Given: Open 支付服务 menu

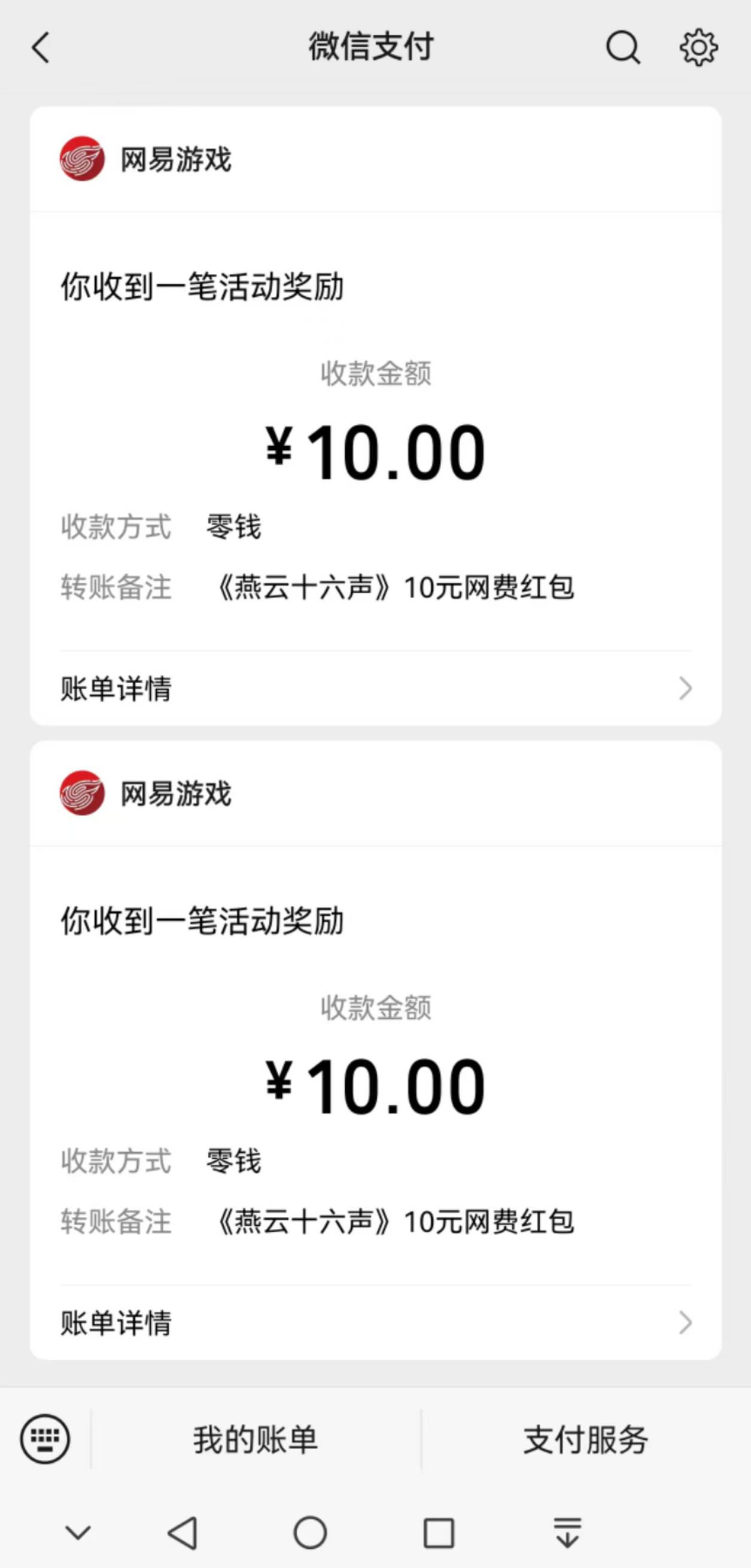Looking at the screenshot, I should (586, 1439).
